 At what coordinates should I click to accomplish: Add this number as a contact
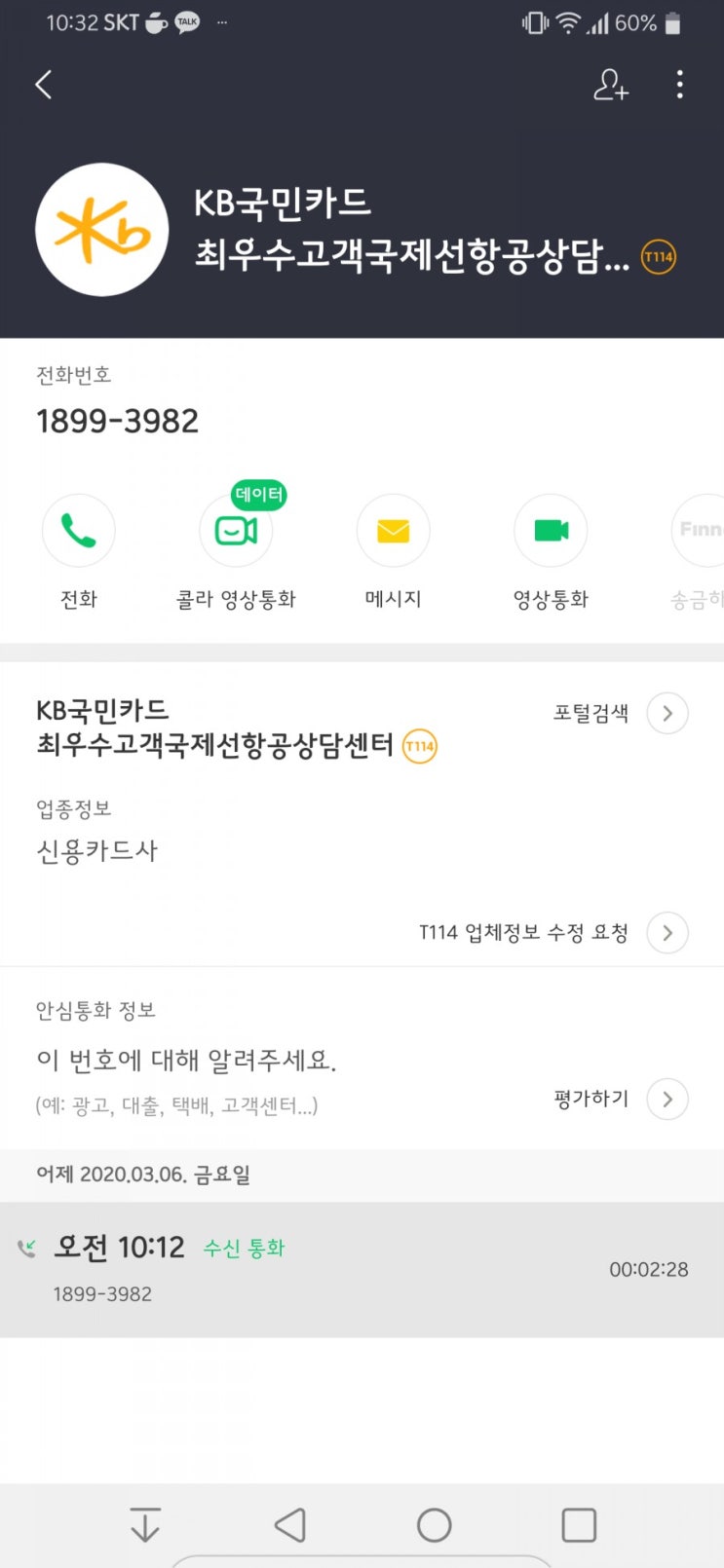611,85
